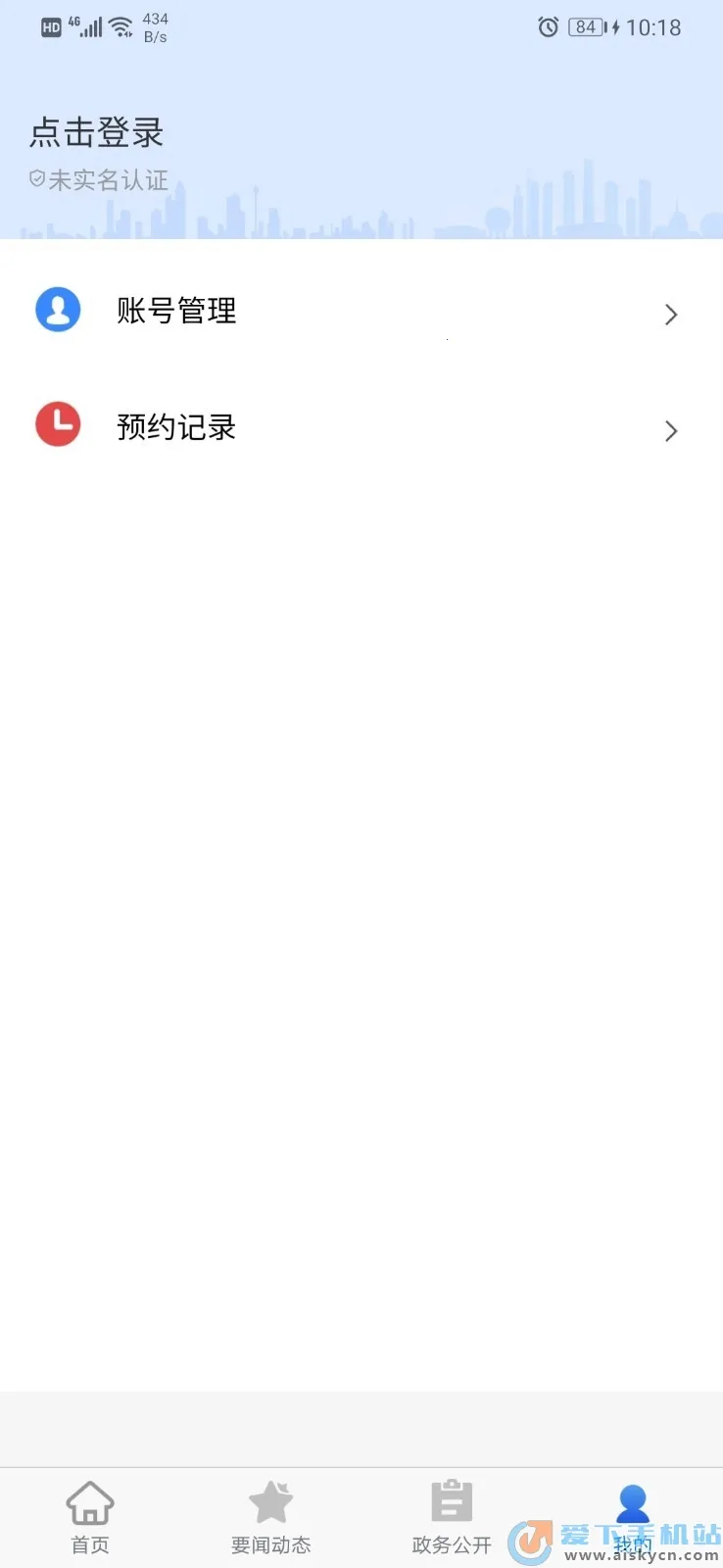Open 账号管理 account management
Screen dimensions: 723x1568
[x=361, y=312]
